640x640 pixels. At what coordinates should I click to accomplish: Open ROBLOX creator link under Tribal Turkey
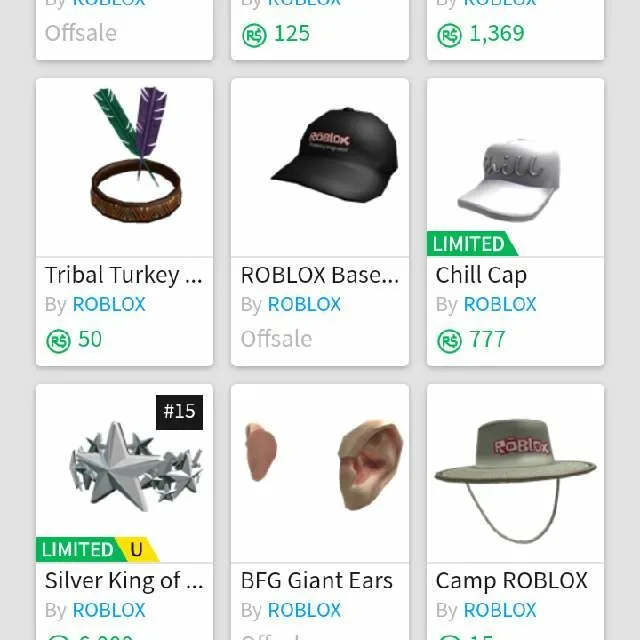tap(109, 304)
